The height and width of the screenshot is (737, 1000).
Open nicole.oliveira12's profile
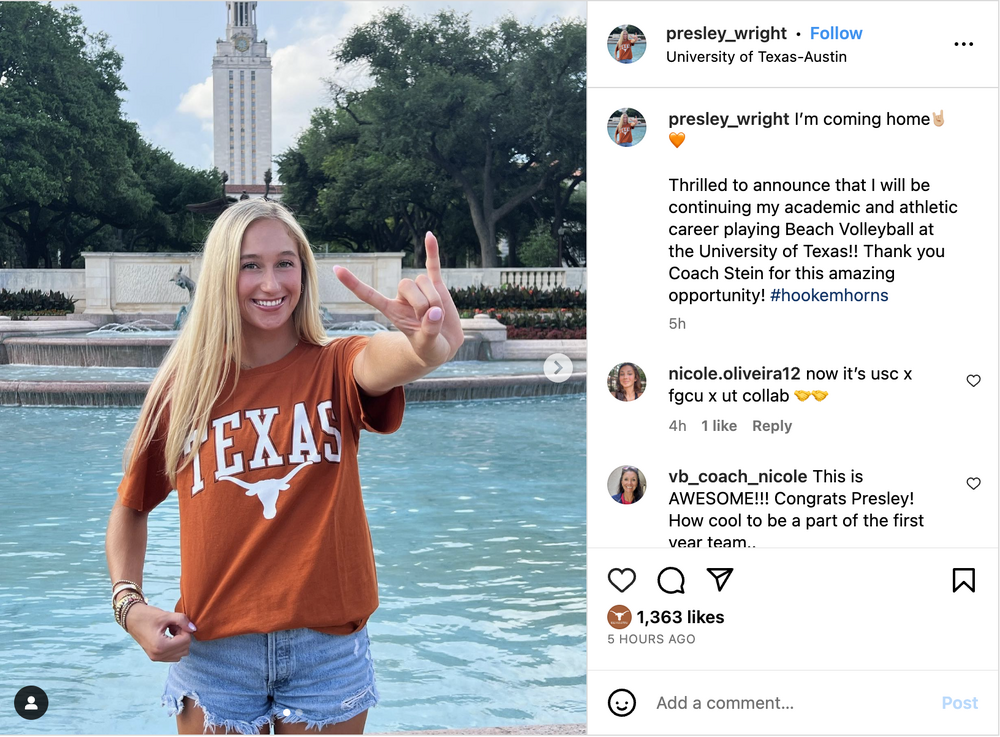pyautogui.click(x=734, y=373)
